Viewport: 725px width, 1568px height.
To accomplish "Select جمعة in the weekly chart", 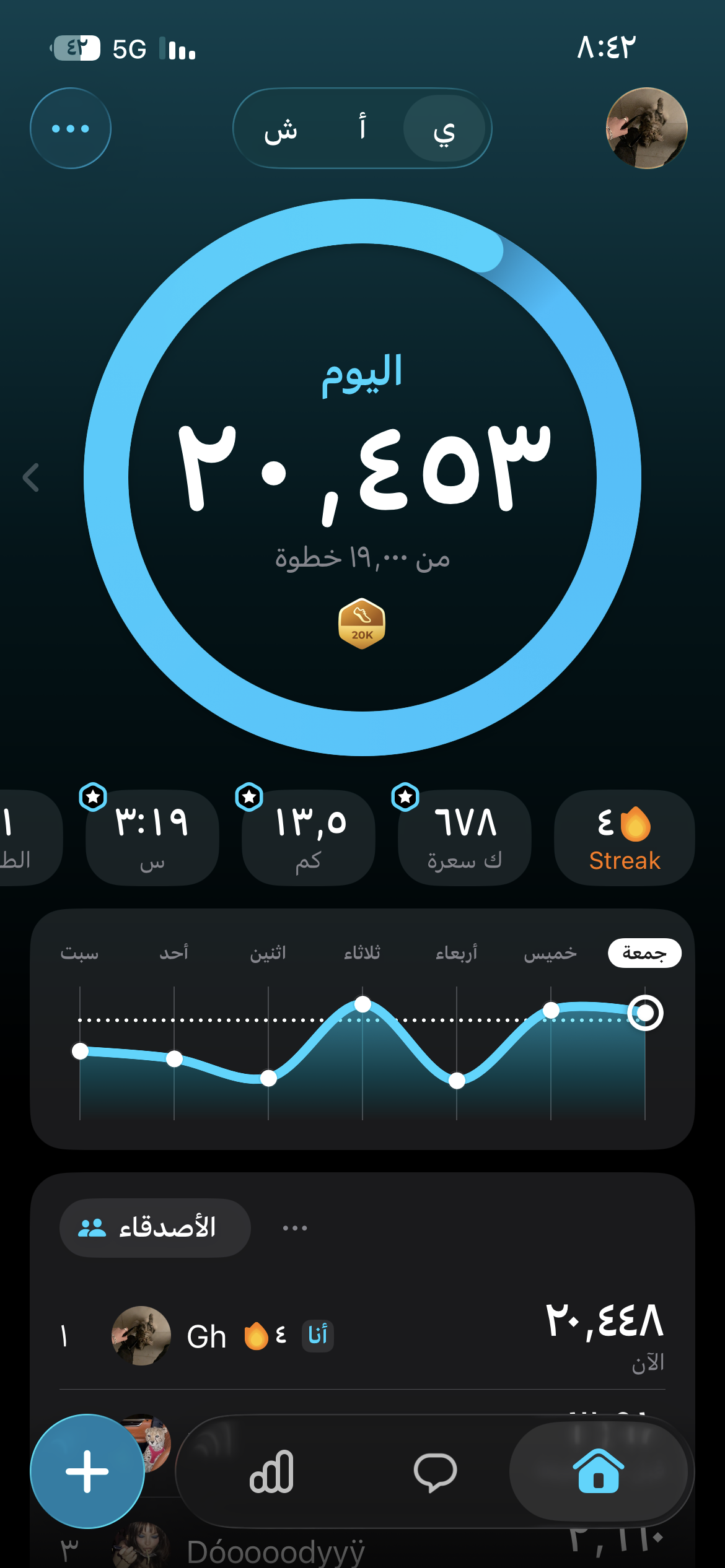I will (x=644, y=953).
